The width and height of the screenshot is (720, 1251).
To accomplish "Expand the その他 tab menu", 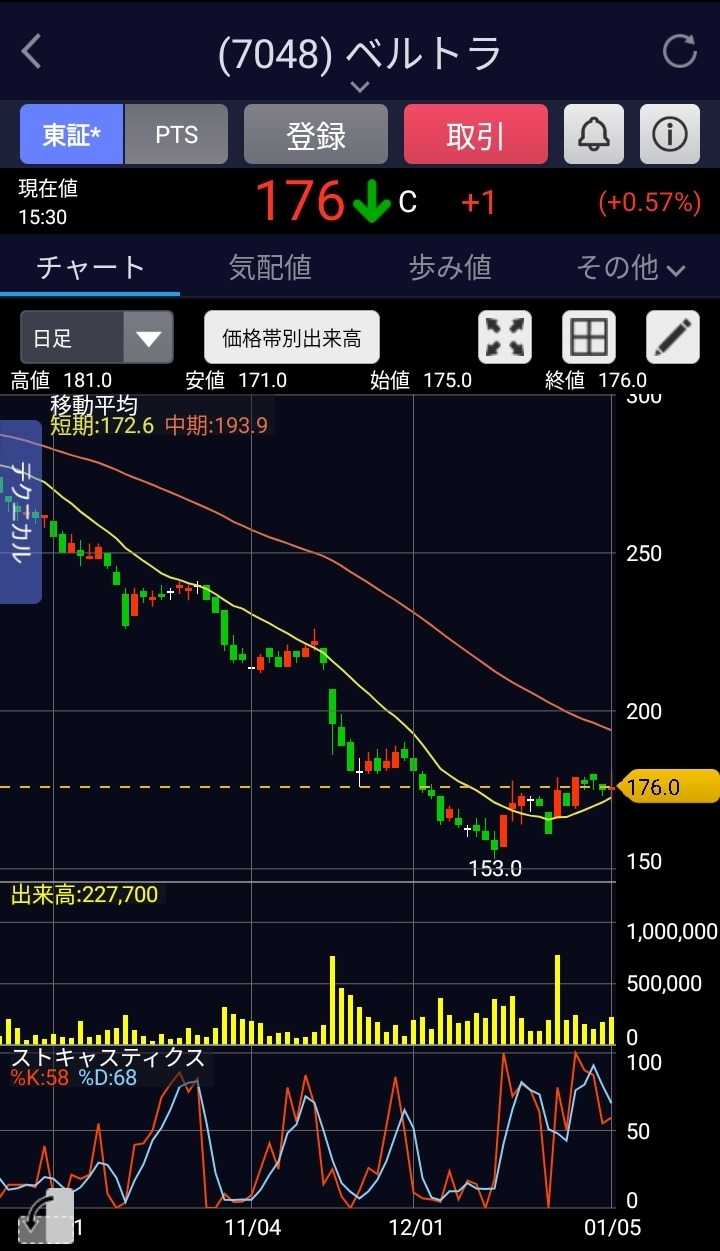I will coord(630,267).
